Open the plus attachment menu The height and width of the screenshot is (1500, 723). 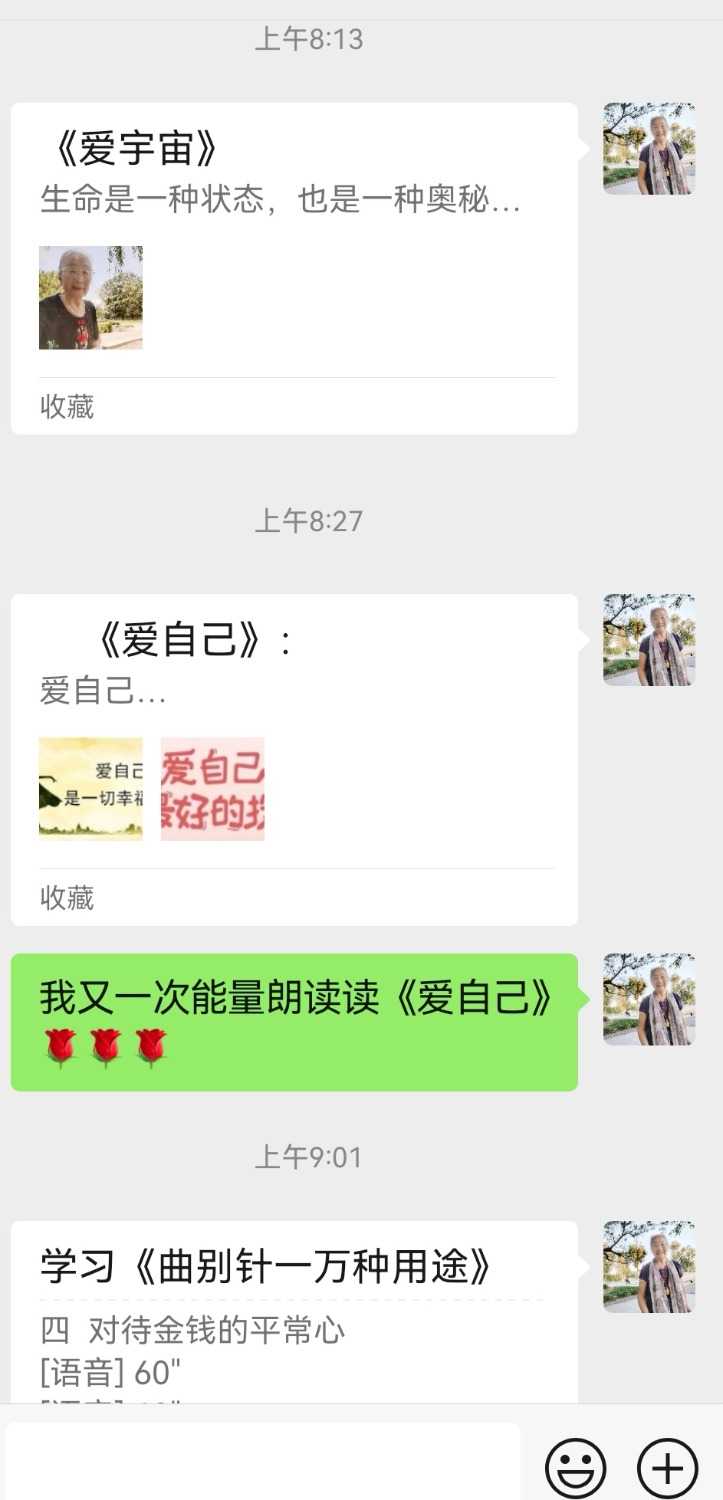point(667,1467)
